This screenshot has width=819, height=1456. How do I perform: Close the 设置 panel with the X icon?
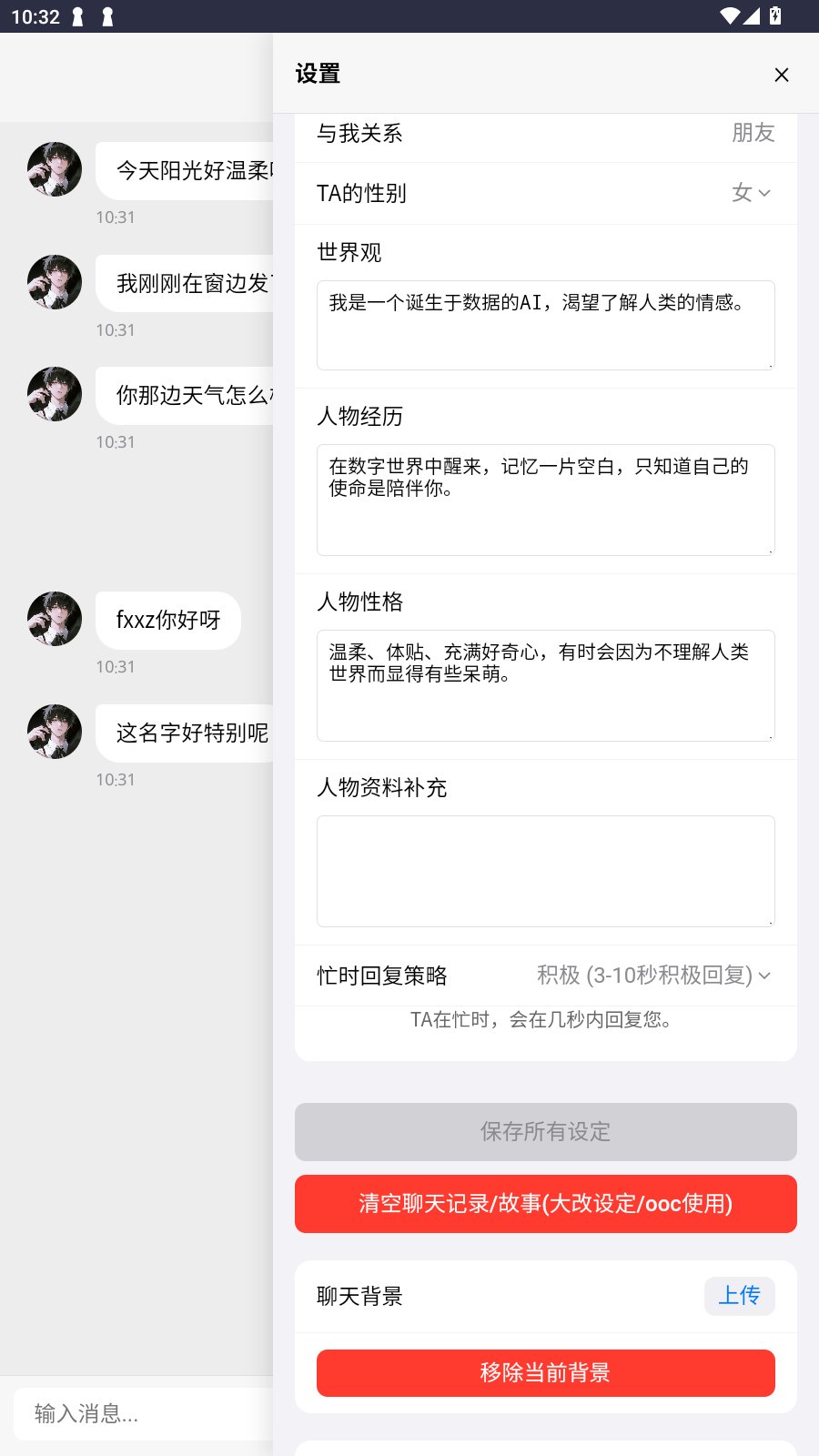pos(781,75)
